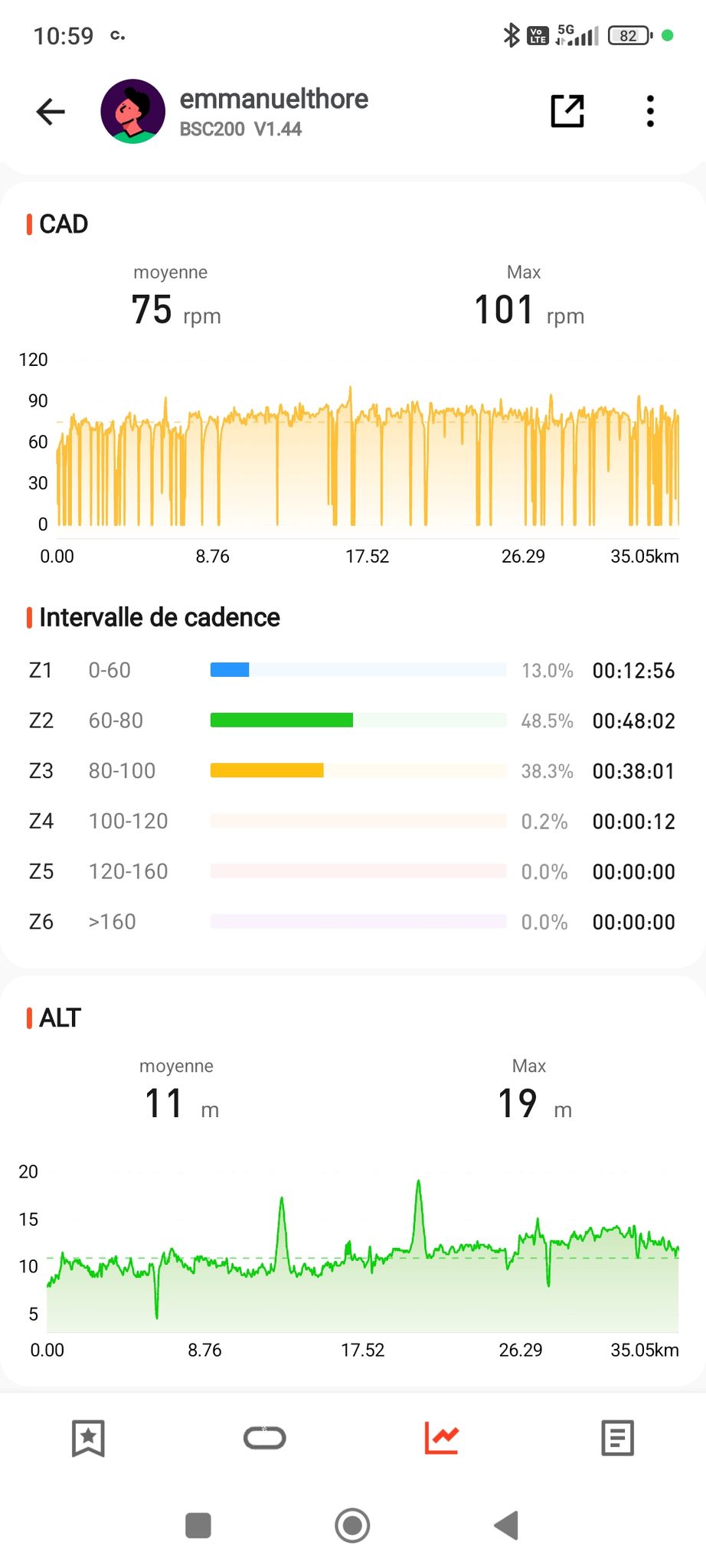706x1568 pixels.
Task: Go back using the top arrow
Action: tap(51, 112)
